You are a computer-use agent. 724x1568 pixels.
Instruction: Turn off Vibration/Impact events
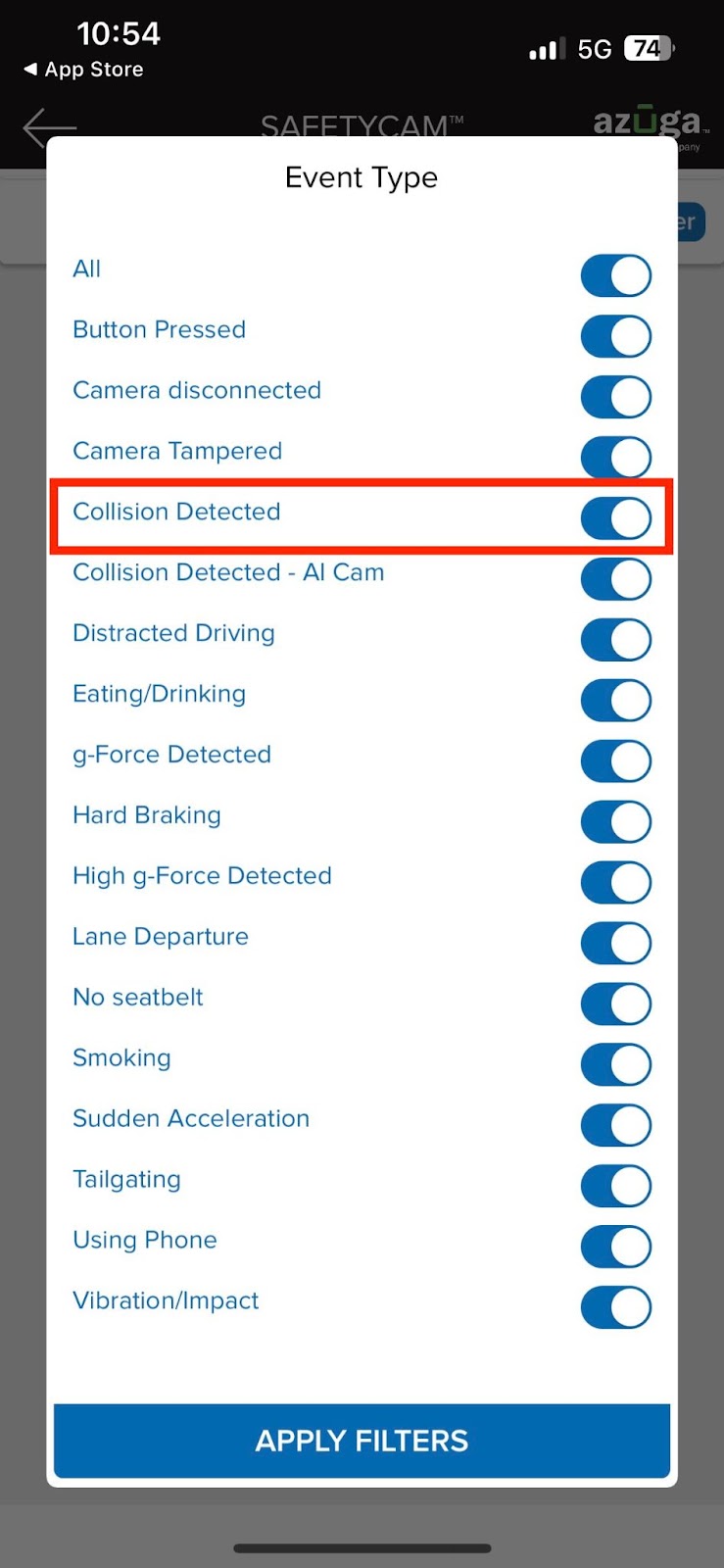(615, 1308)
